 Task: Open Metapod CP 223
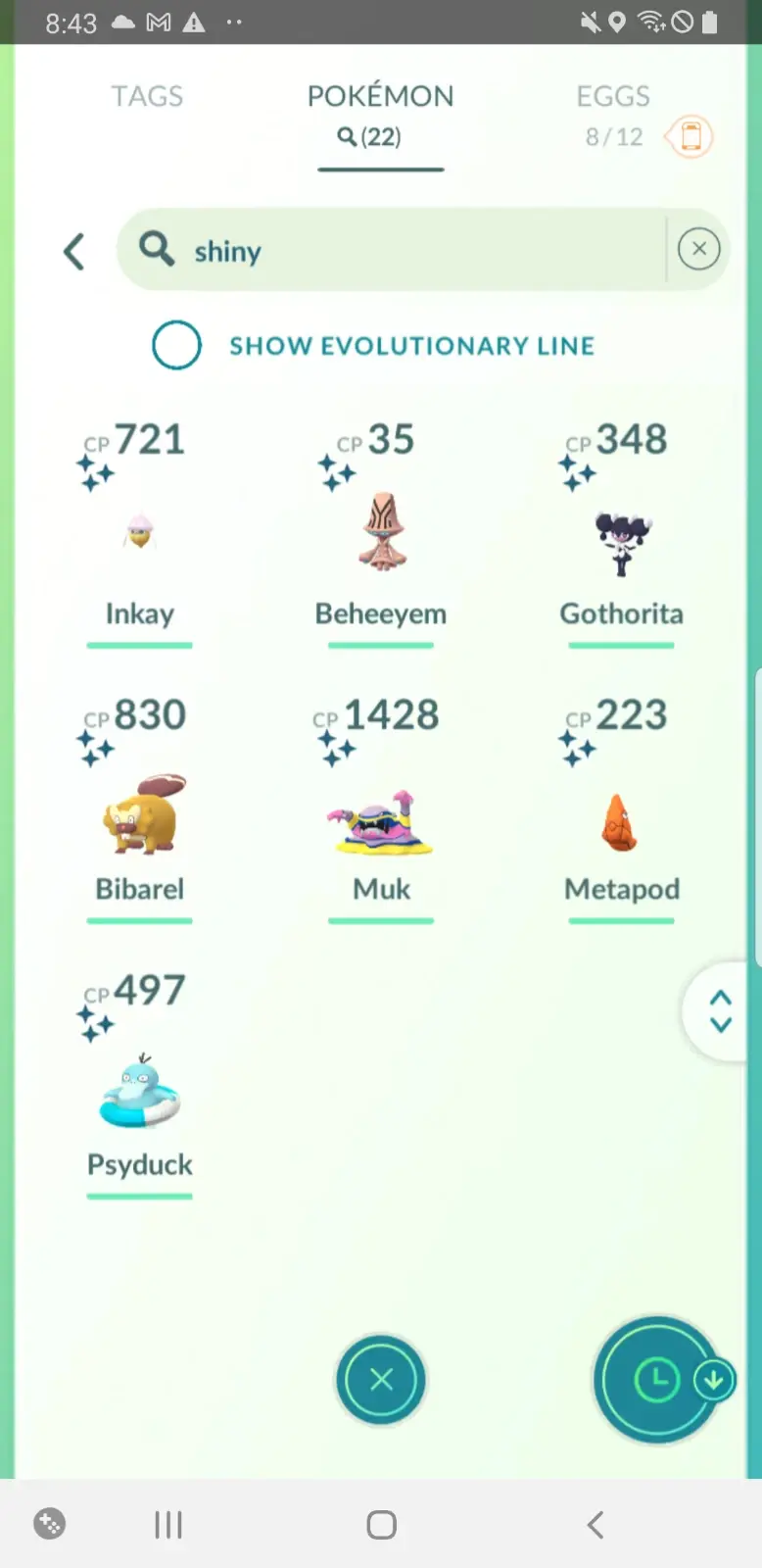tap(621, 823)
